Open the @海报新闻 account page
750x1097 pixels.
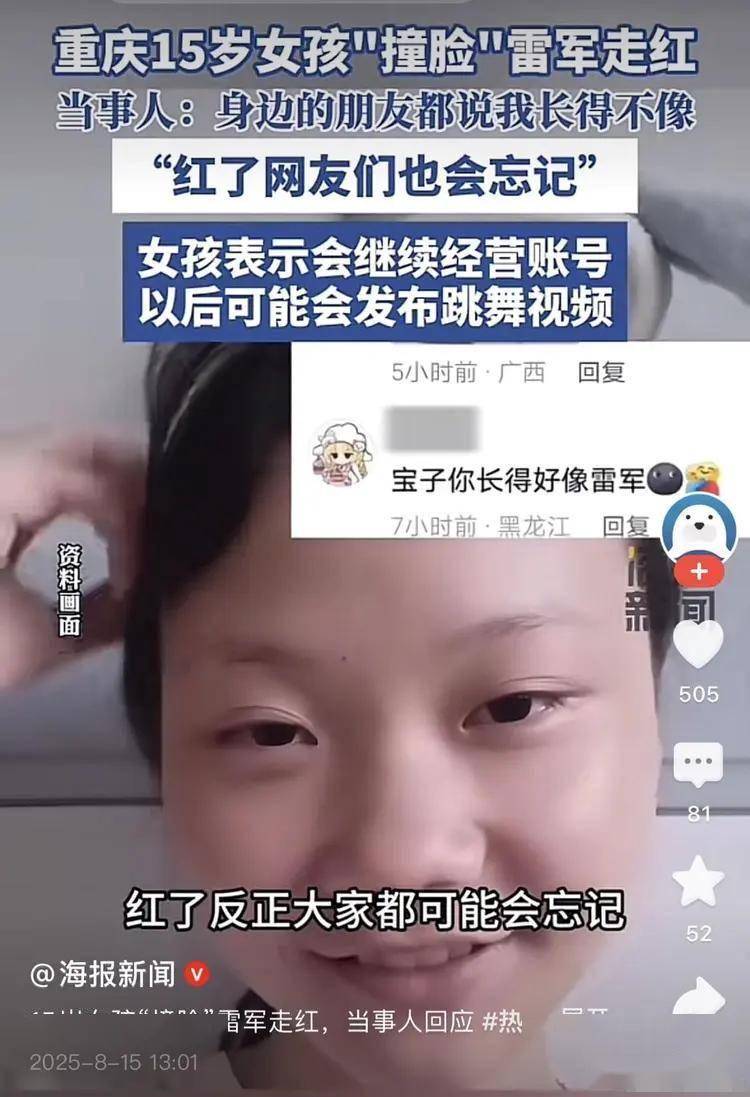tap(103, 973)
